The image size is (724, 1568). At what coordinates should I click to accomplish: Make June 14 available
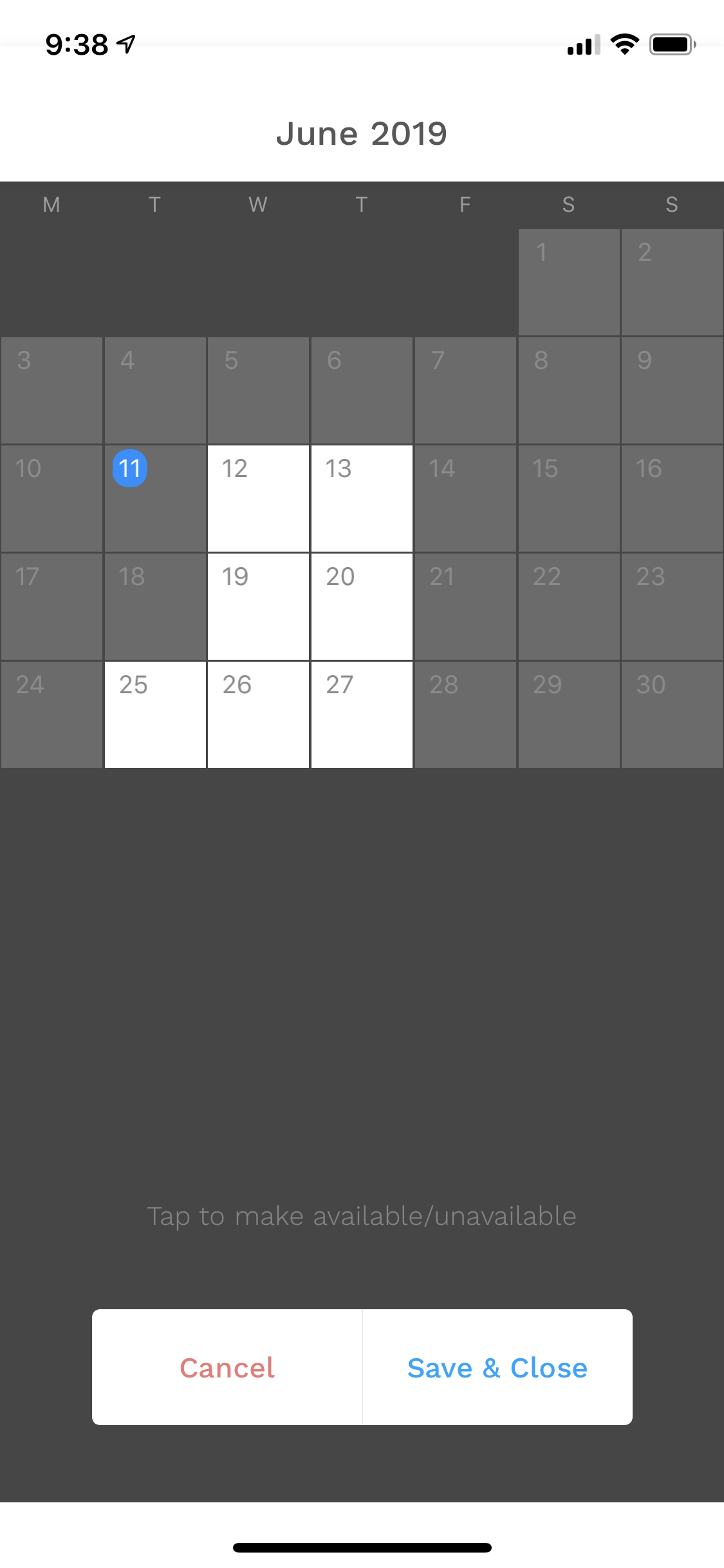point(465,498)
